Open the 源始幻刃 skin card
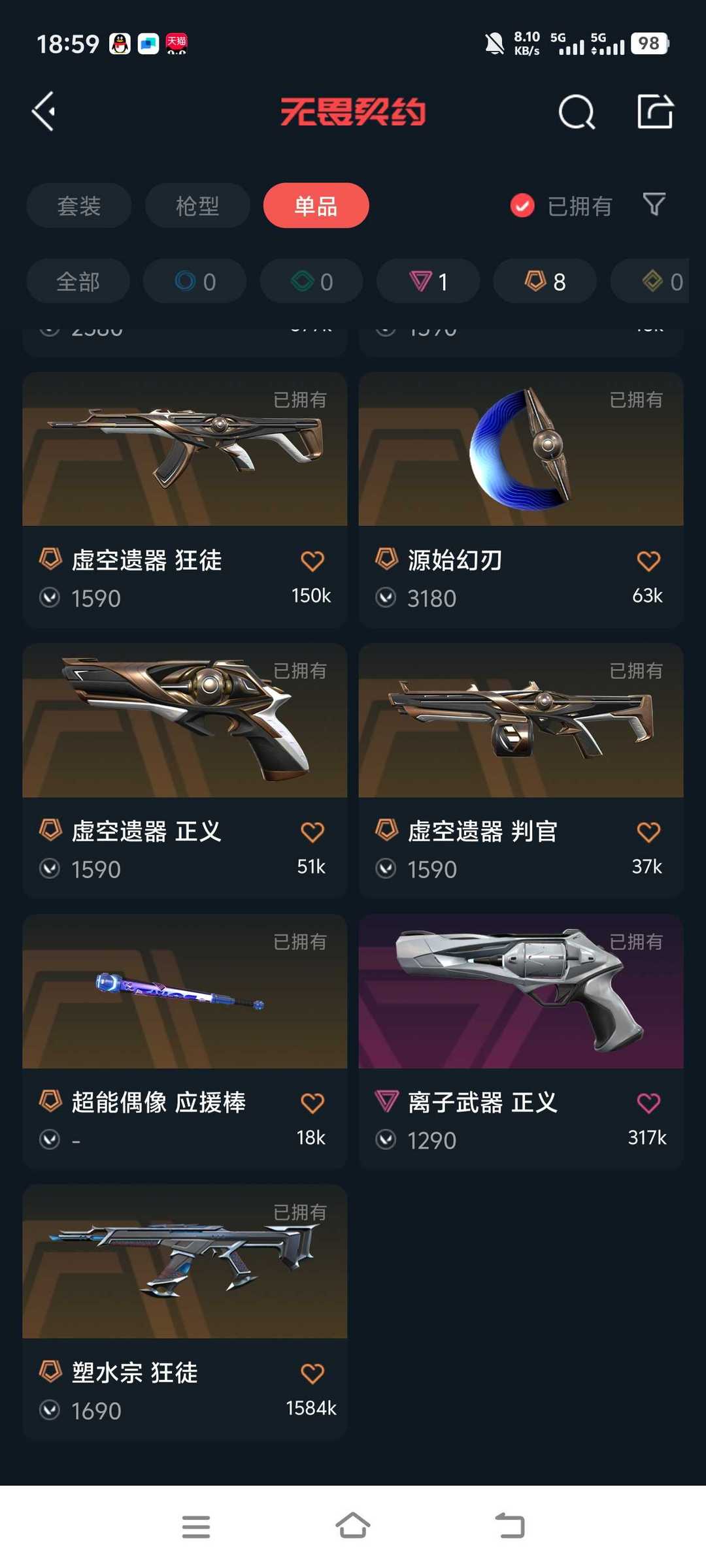This screenshot has height=1568, width=706. [521, 500]
